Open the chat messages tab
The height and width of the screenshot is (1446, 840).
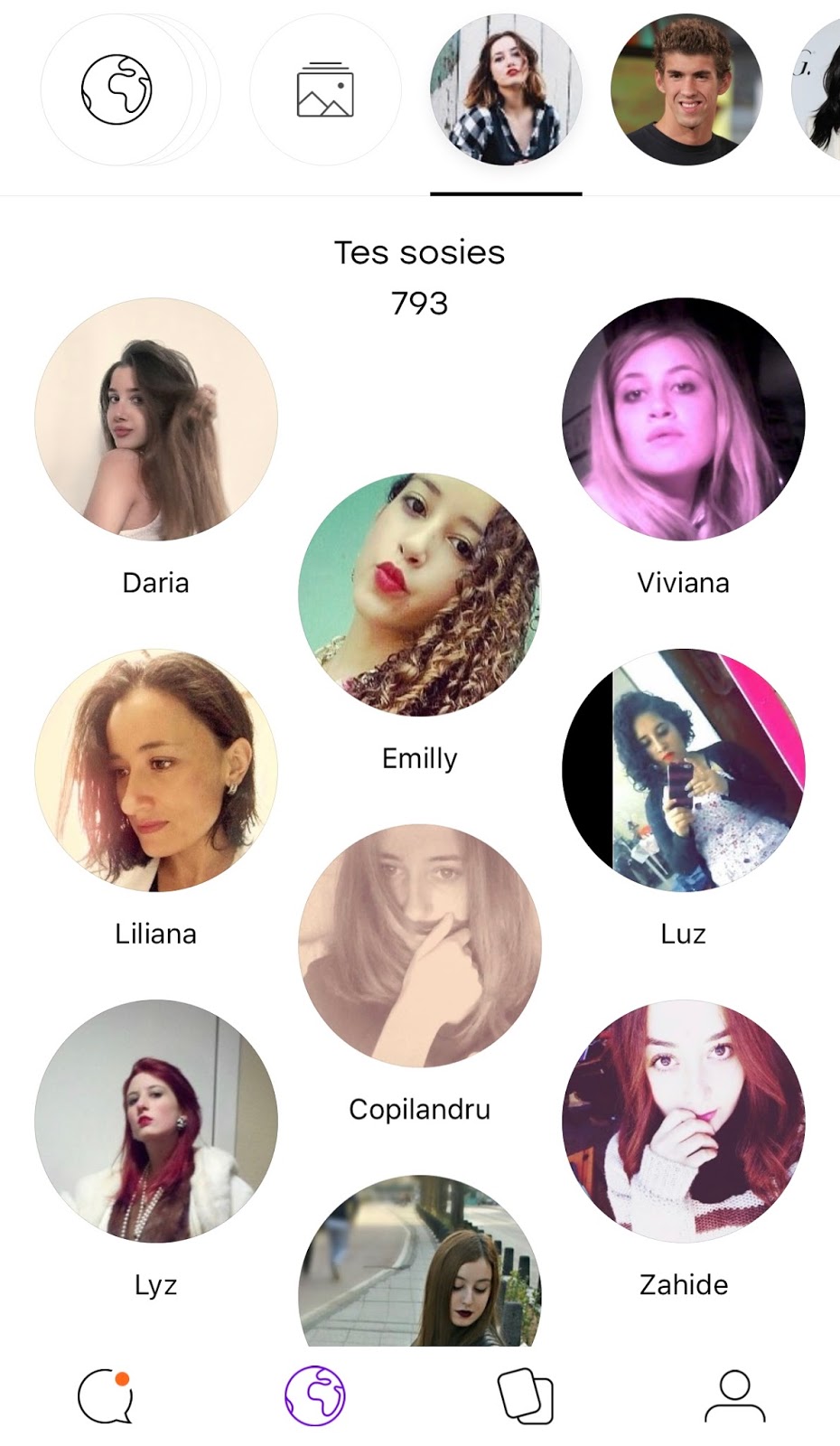tap(106, 1396)
